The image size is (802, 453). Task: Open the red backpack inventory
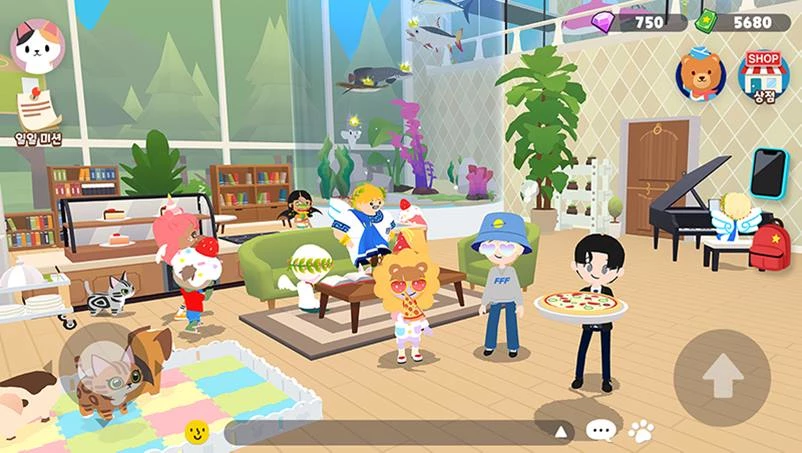coord(769,245)
